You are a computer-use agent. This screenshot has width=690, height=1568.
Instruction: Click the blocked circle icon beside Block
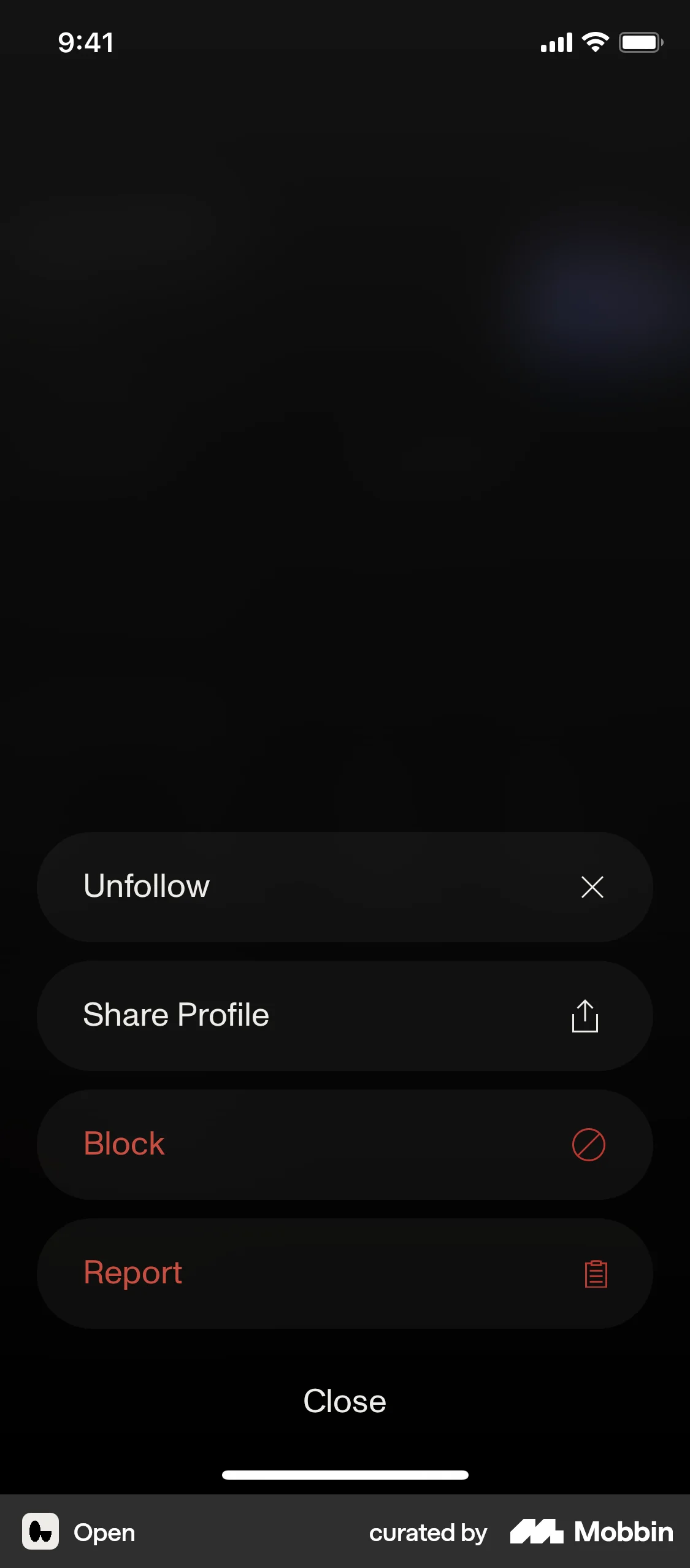pyautogui.click(x=587, y=1143)
